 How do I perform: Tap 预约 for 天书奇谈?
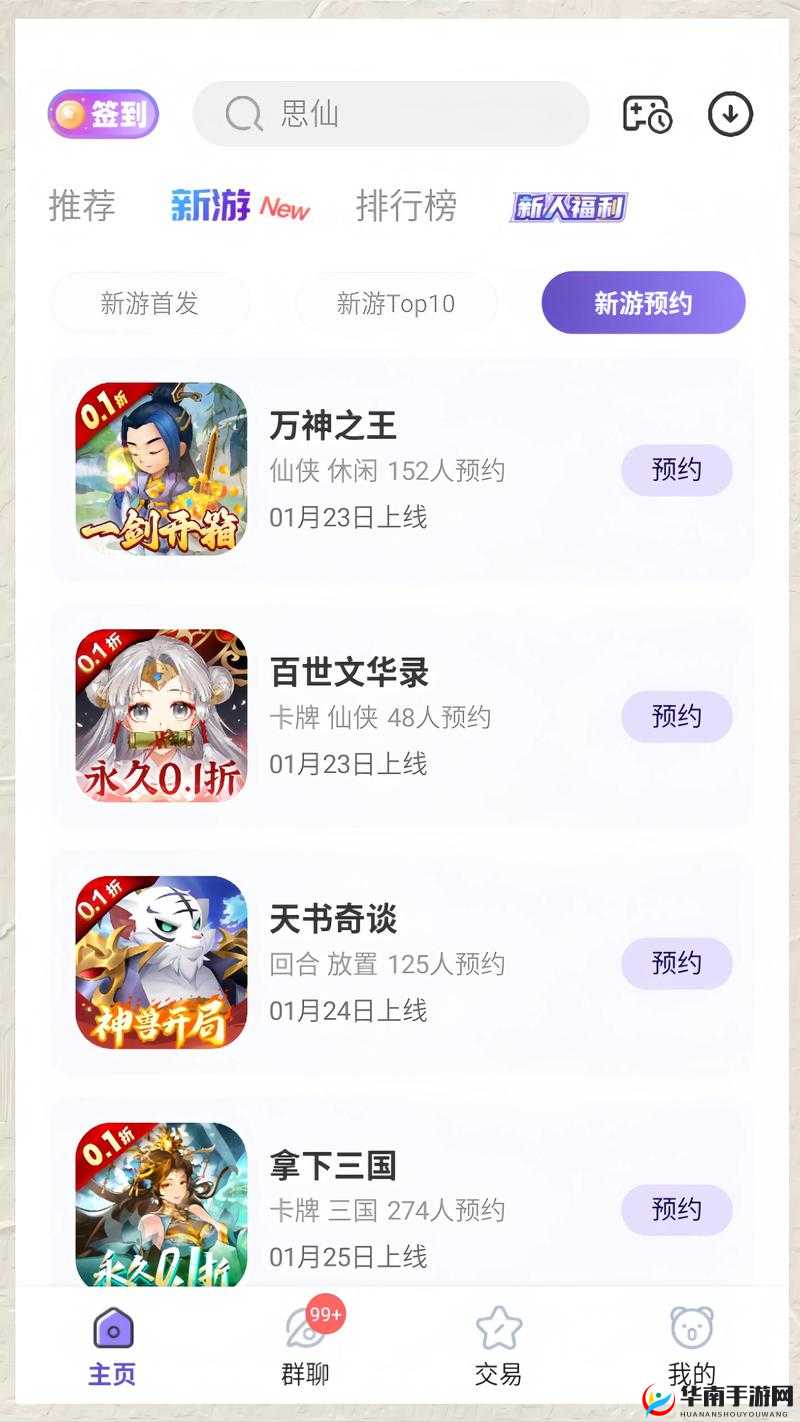coord(677,963)
